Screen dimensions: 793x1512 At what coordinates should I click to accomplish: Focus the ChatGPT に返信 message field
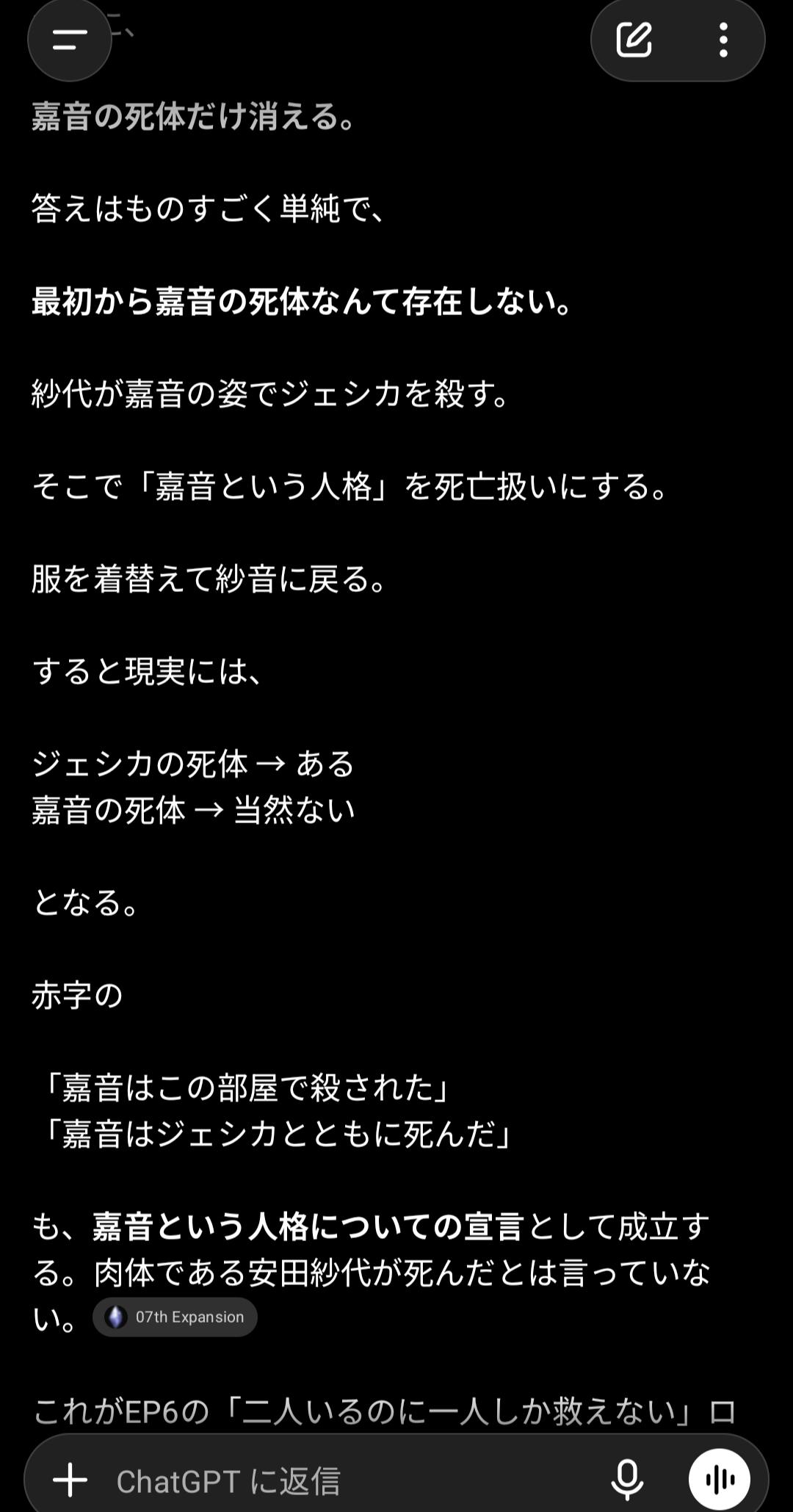pos(352,1480)
